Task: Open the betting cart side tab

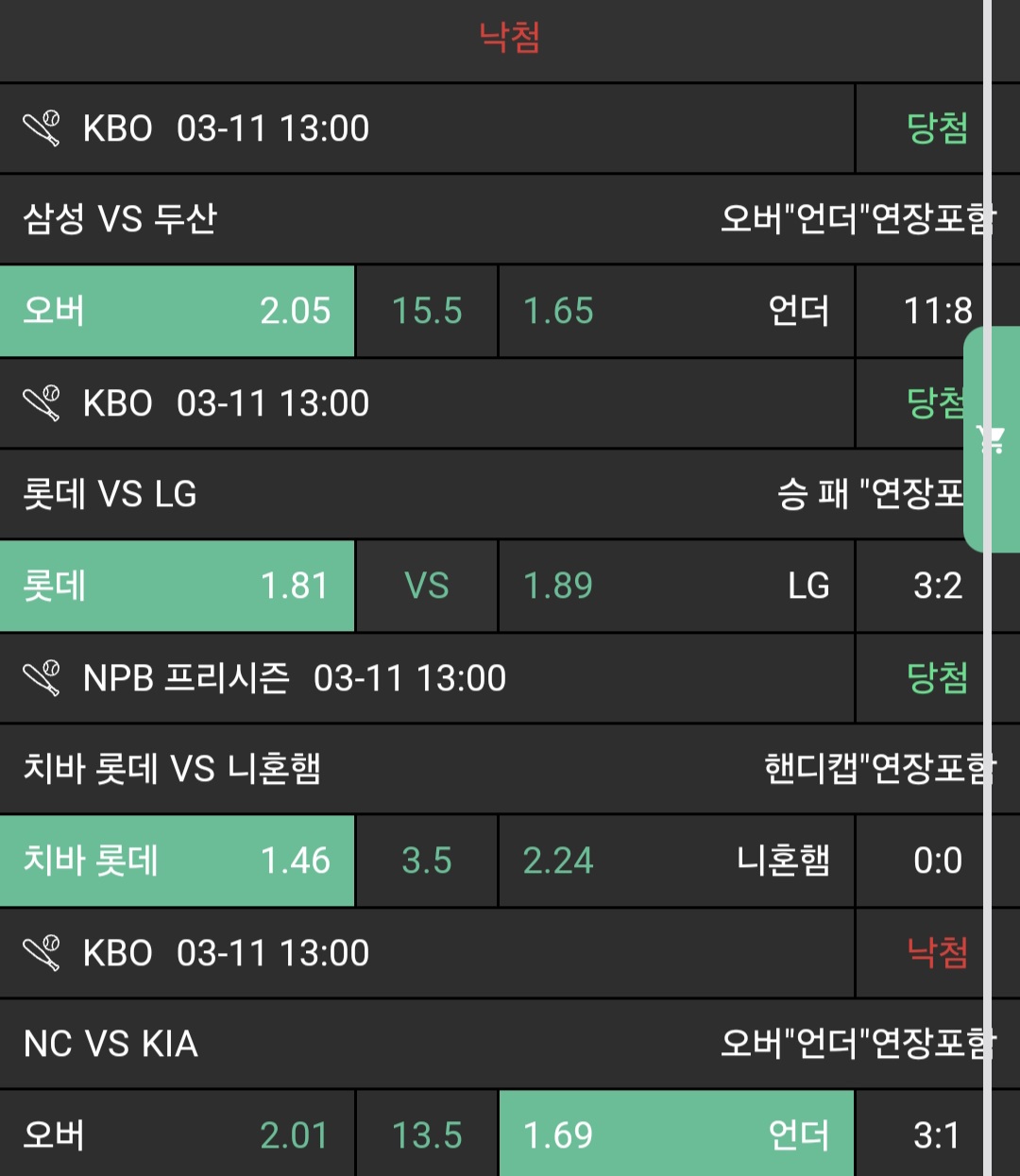Action: pos(992,439)
